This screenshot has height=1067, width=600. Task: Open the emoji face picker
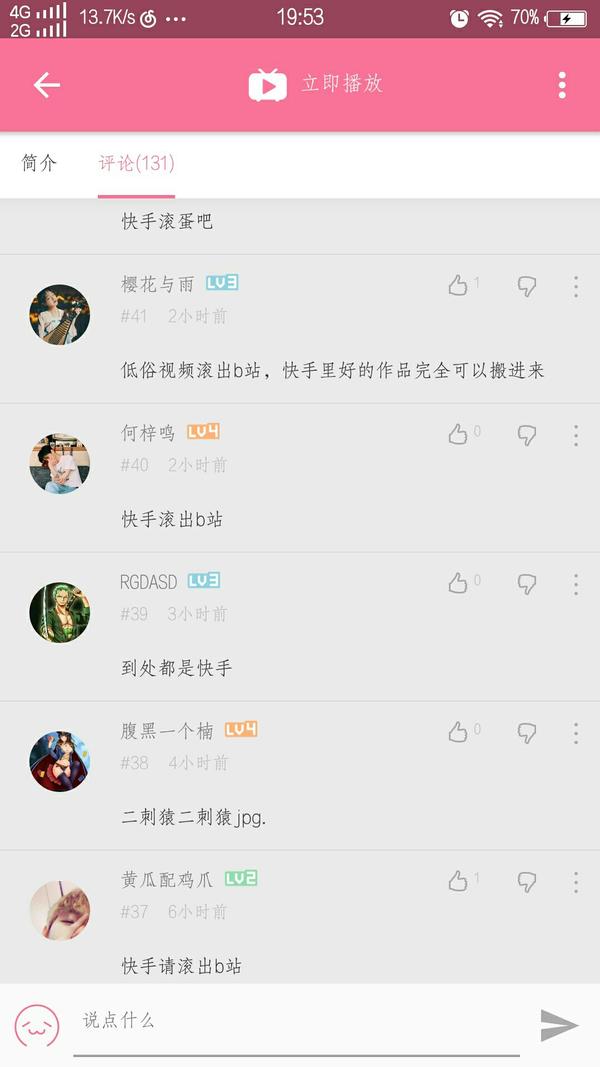coord(37,1025)
